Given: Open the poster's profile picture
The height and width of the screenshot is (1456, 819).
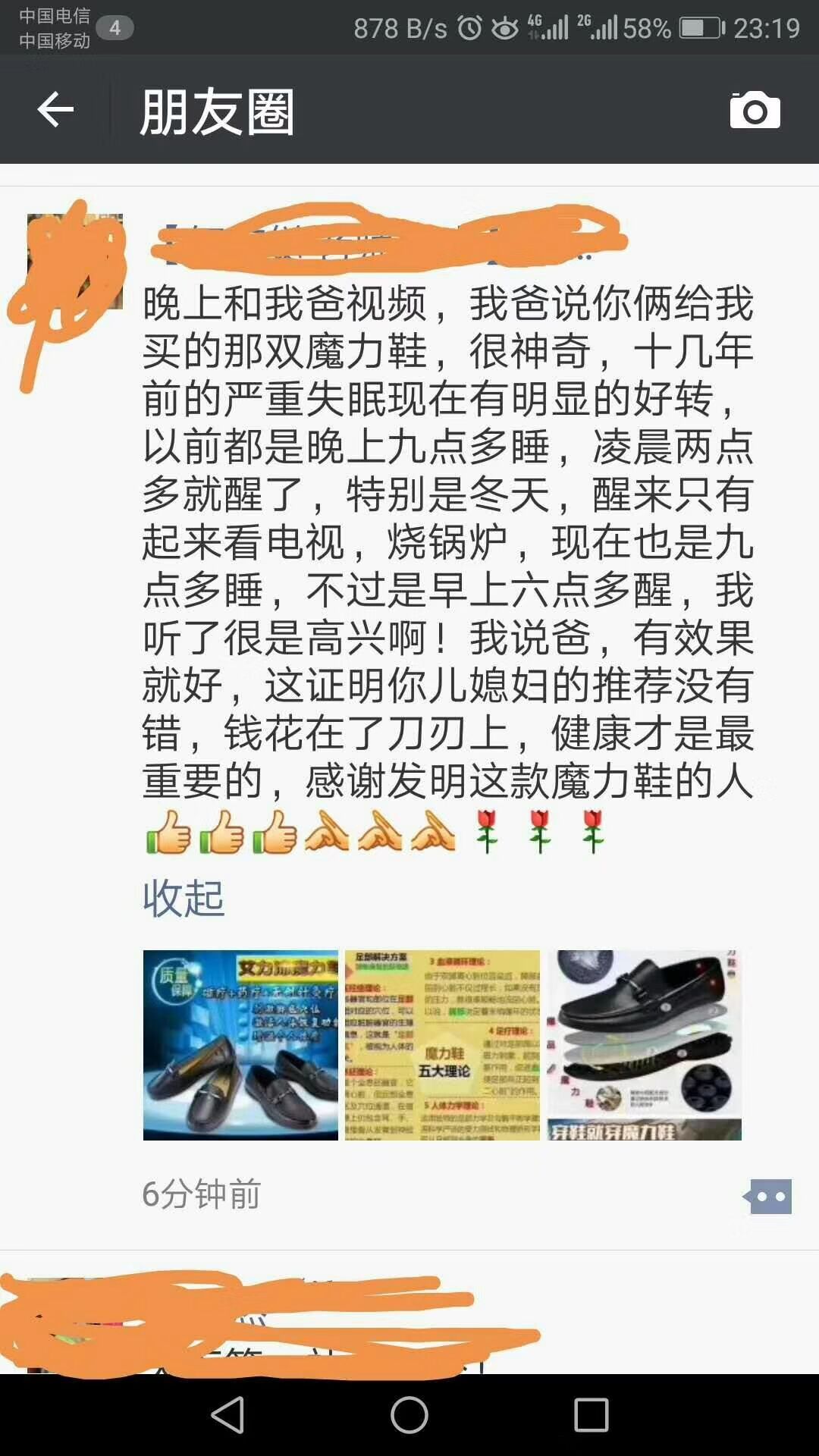Looking at the screenshot, I should click(x=75, y=262).
